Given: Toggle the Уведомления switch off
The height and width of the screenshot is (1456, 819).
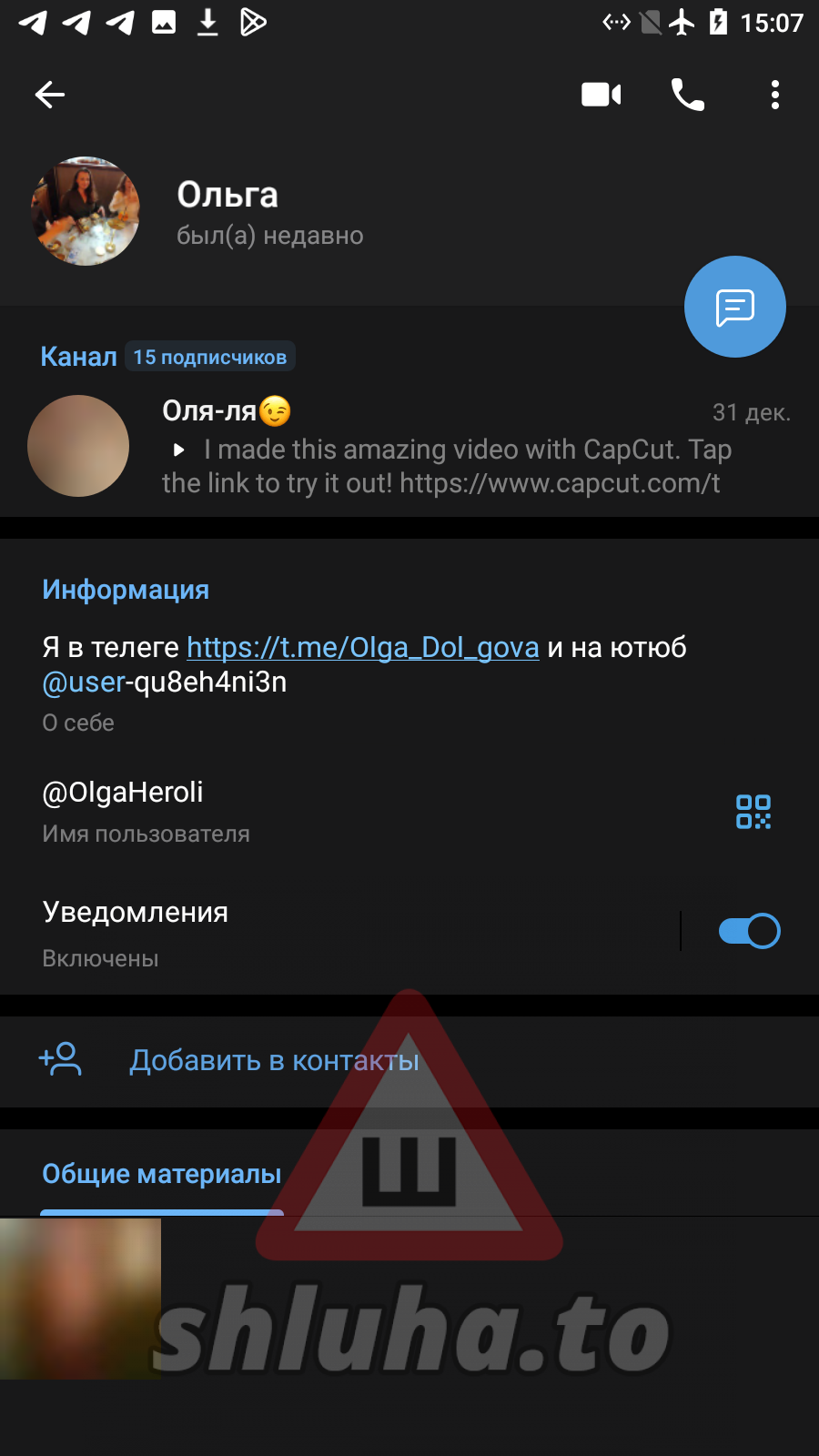Looking at the screenshot, I should pyautogui.click(x=749, y=931).
